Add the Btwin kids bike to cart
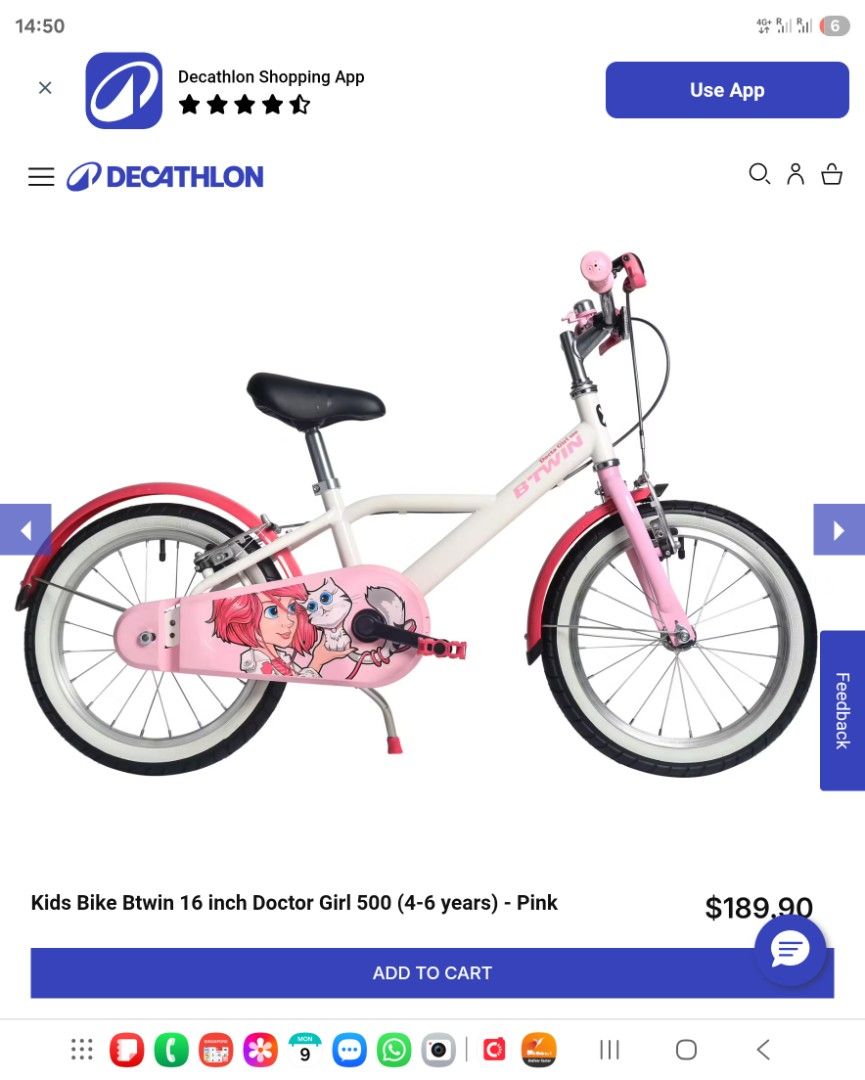Screen dimensions: 865x1080 (x=432, y=972)
